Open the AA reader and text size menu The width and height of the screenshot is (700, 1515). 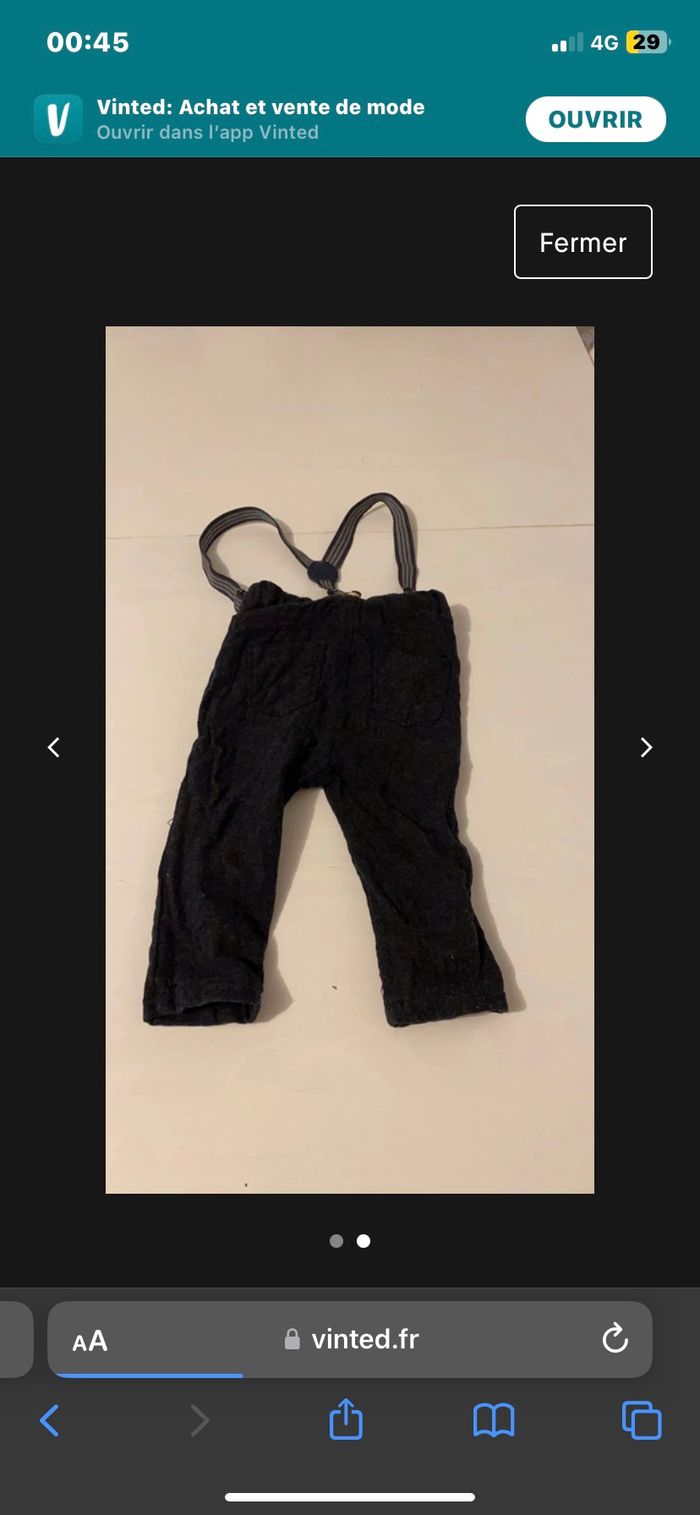point(90,1341)
